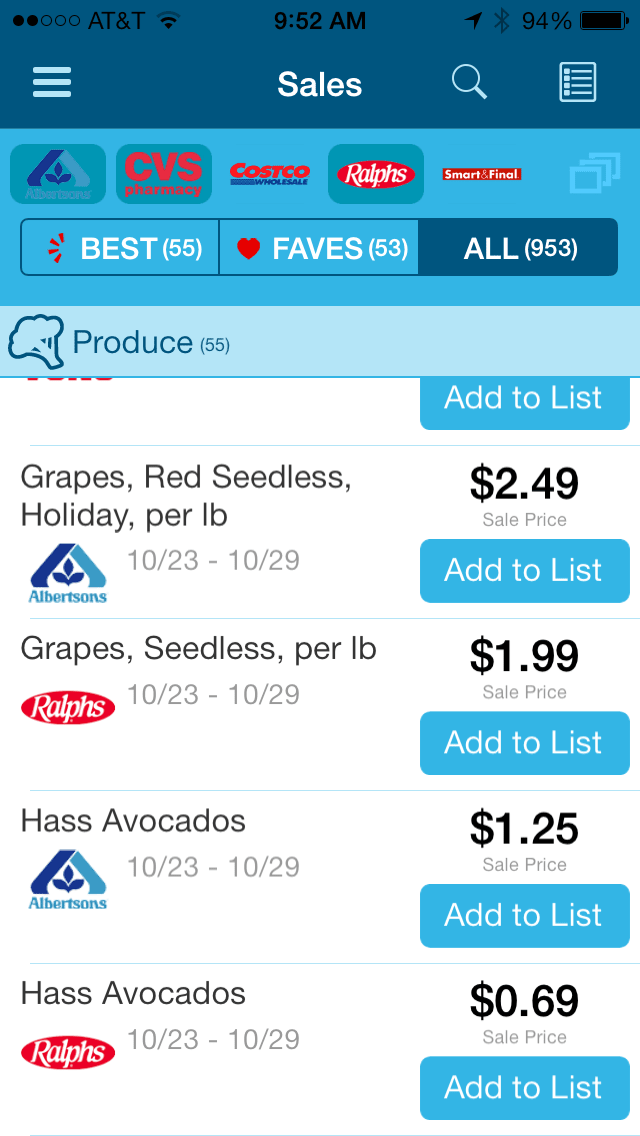Open the Grapes, Seedless, per lb item
Image resolution: width=640 pixels, height=1136 pixels.
pyautogui.click(x=199, y=649)
